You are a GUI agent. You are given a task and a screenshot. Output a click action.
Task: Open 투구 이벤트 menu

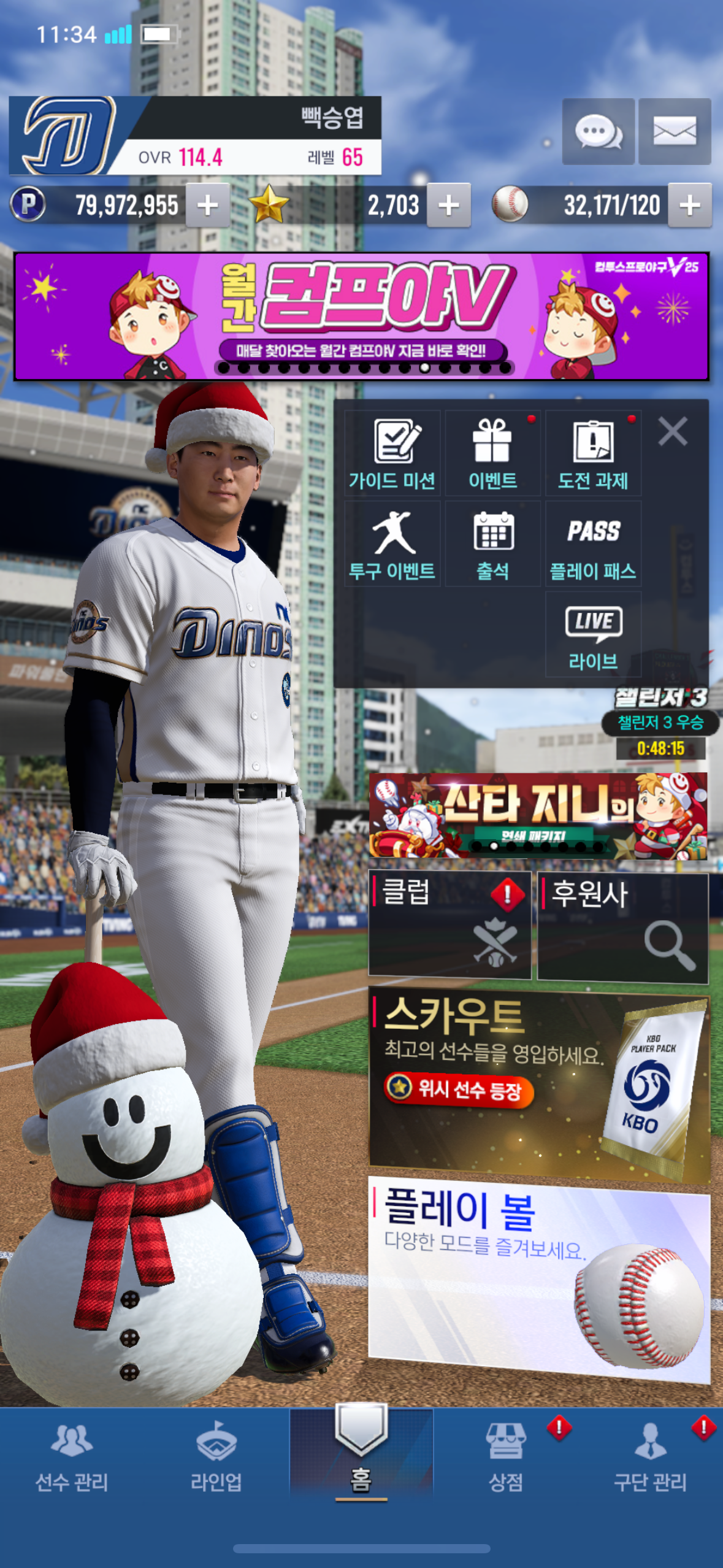(x=392, y=544)
